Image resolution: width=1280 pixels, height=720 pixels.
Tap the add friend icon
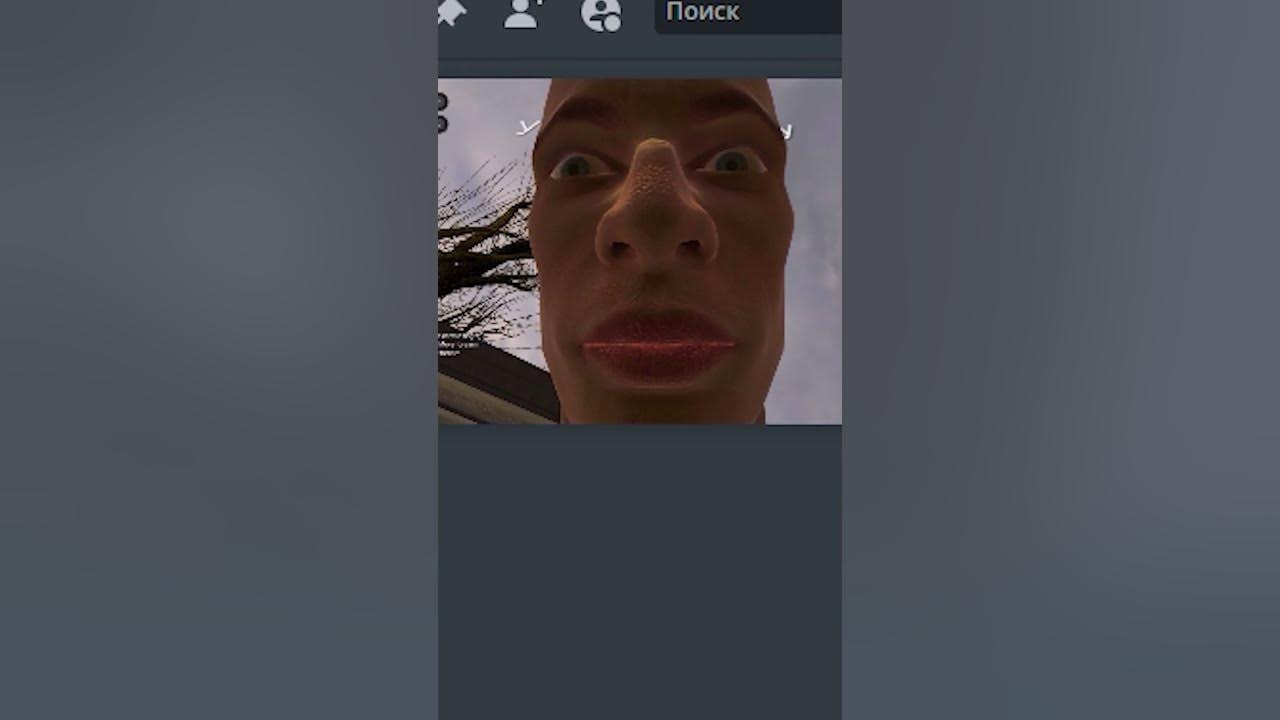tap(522, 13)
